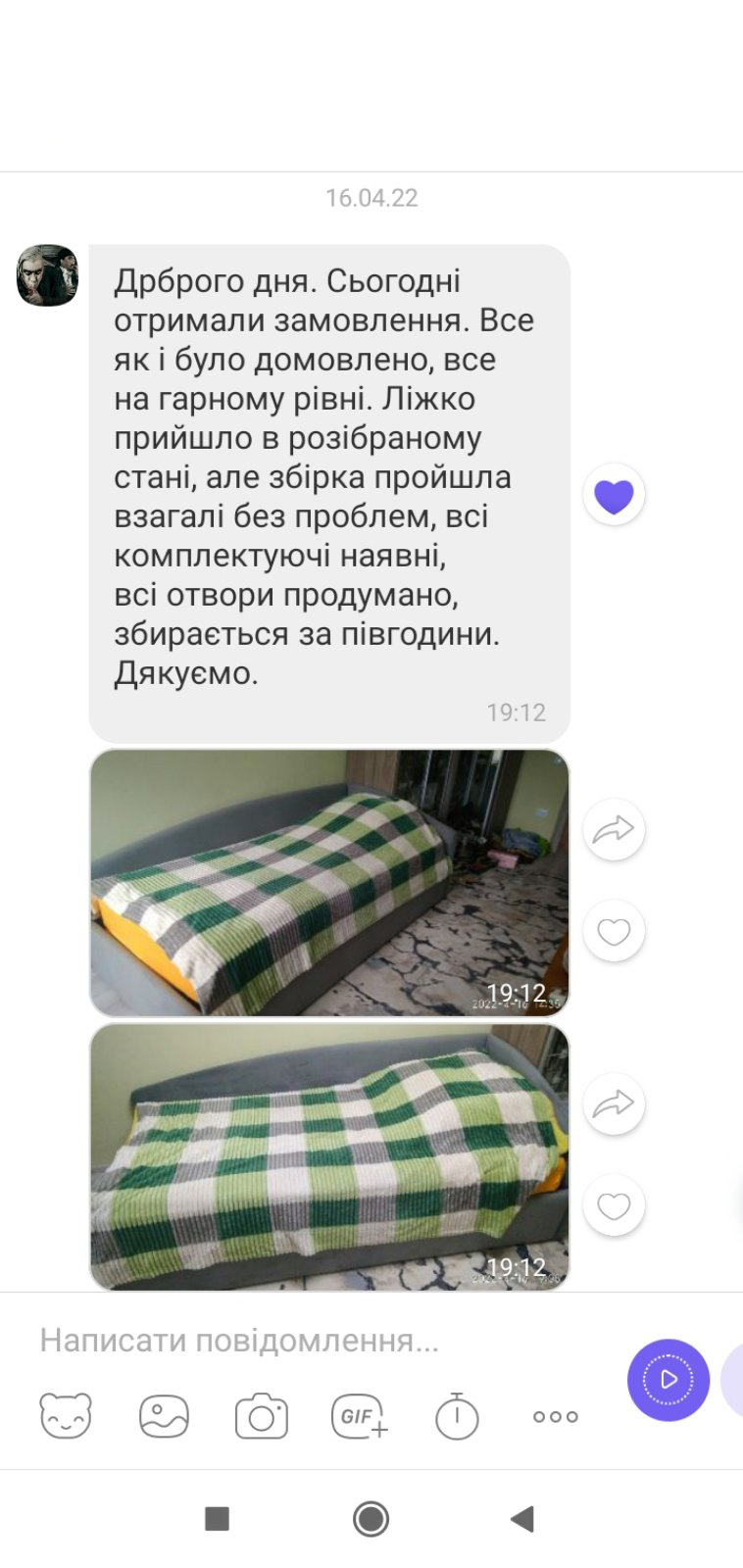The image size is (743, 1568).
Task: Open the gallery picker
Action: [x=164, y=1416]
